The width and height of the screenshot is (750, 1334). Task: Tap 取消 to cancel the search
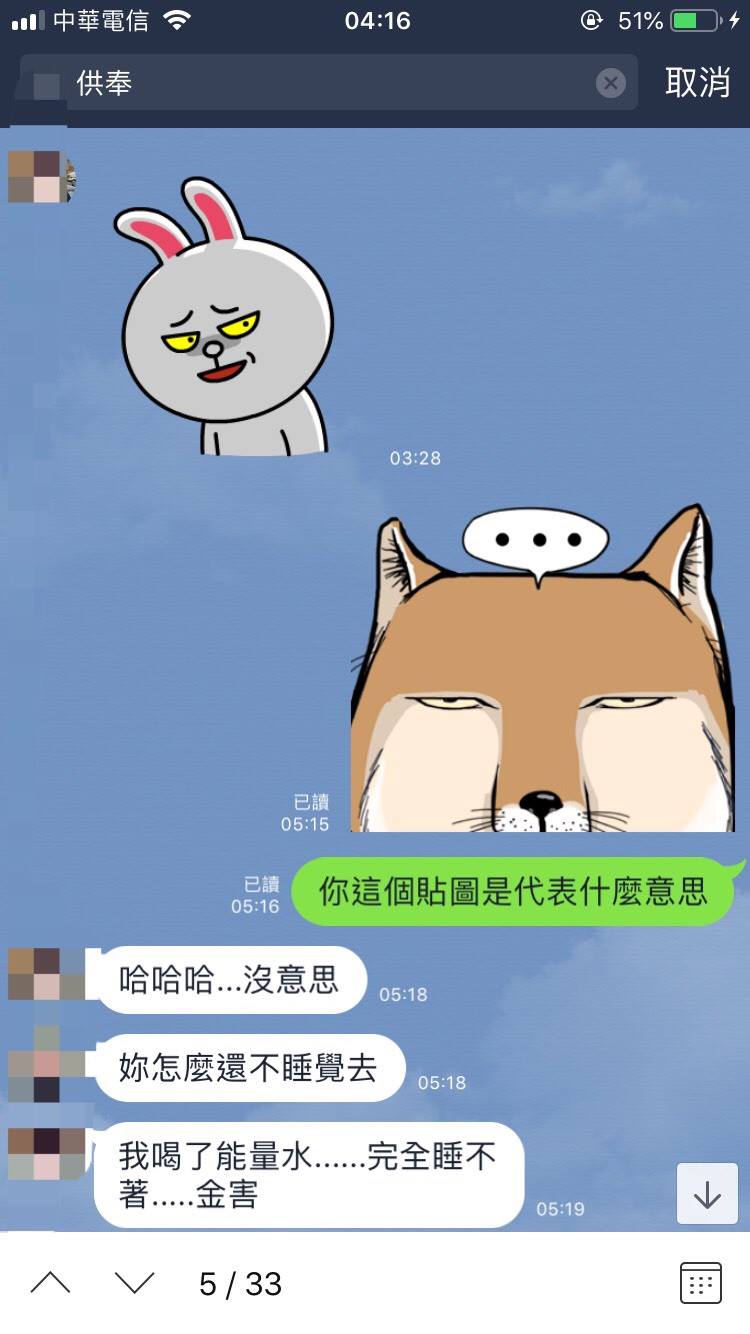pyautogui.click(x=697, y=83)
